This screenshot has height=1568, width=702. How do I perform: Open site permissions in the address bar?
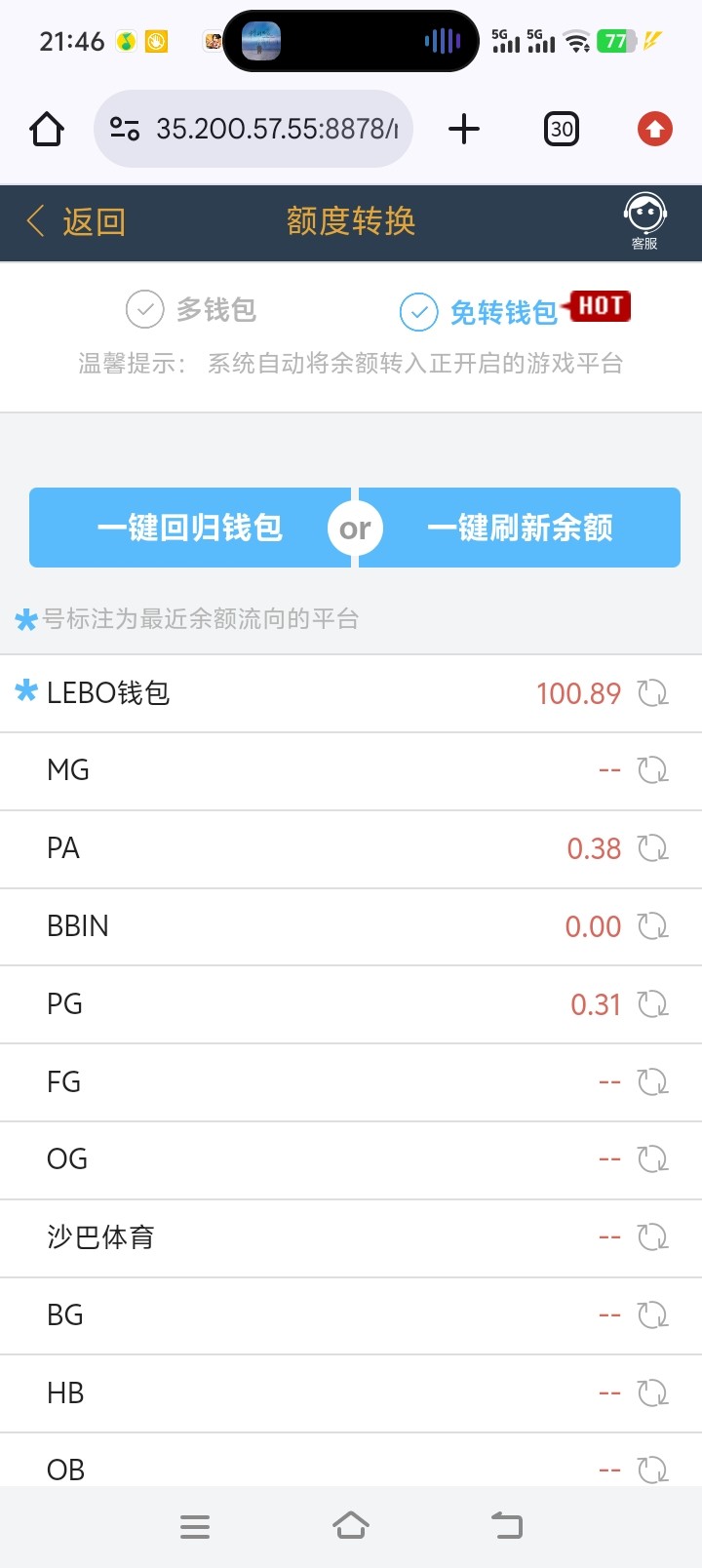coord(124,128)
